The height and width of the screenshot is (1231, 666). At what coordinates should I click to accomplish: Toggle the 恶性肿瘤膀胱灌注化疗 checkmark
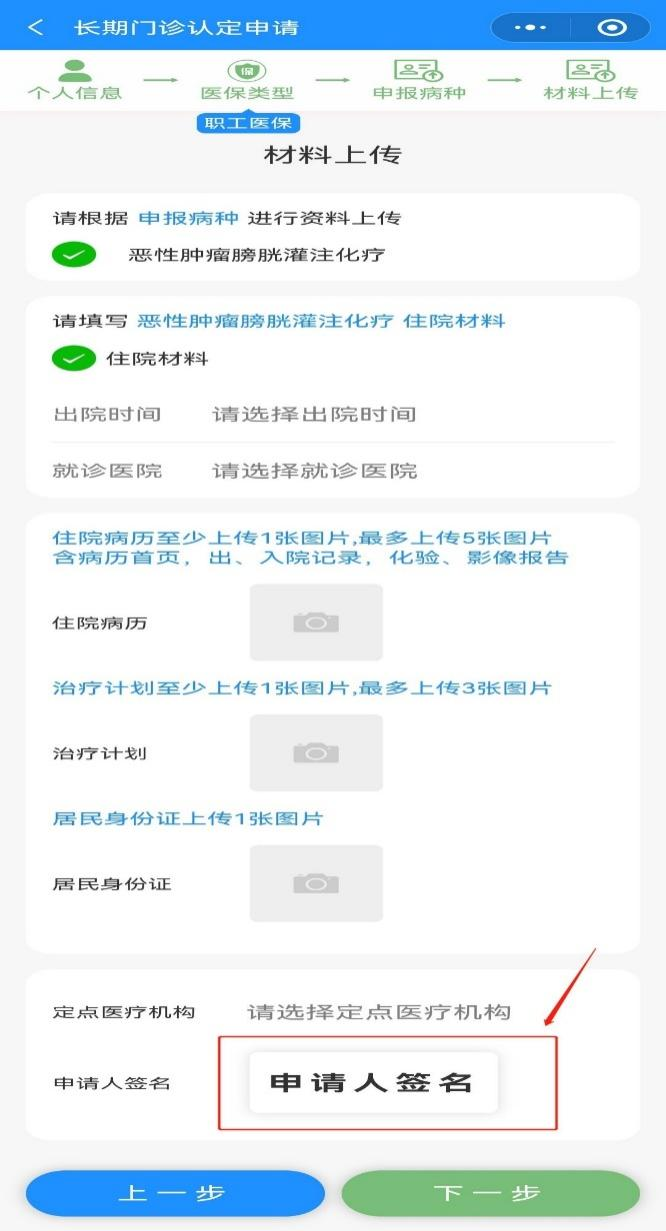73,254
